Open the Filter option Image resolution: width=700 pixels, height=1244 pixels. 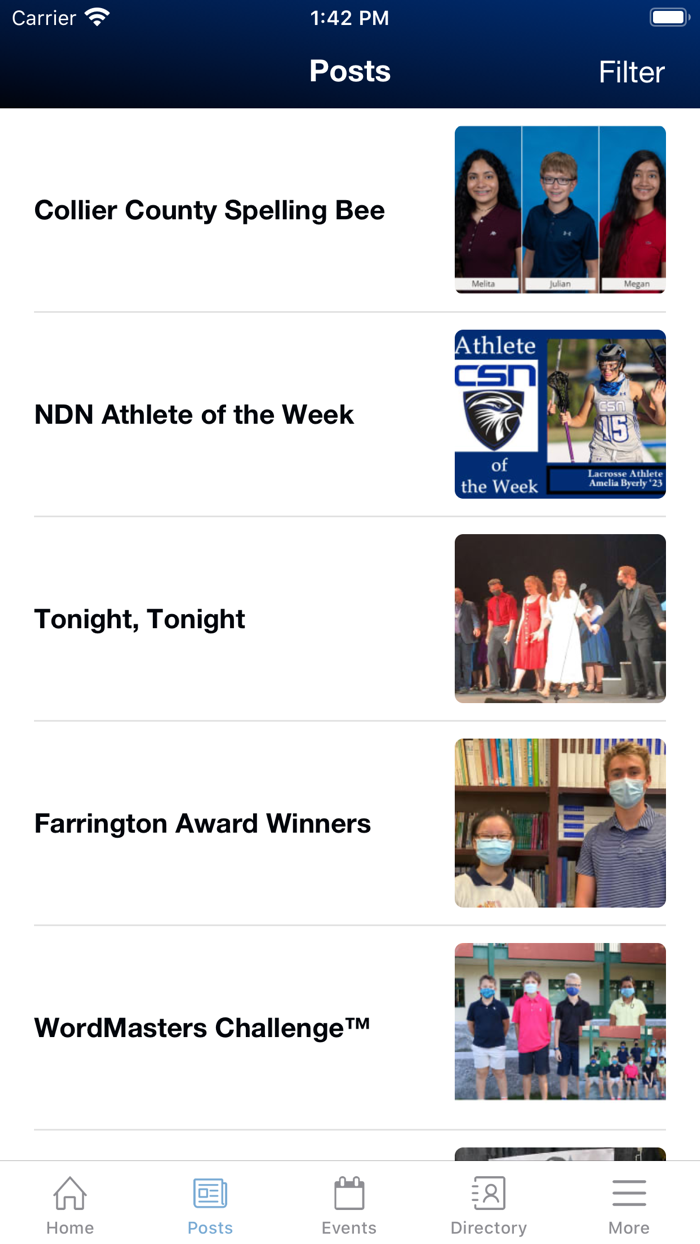pyautogui.click(x=631, y=72)
